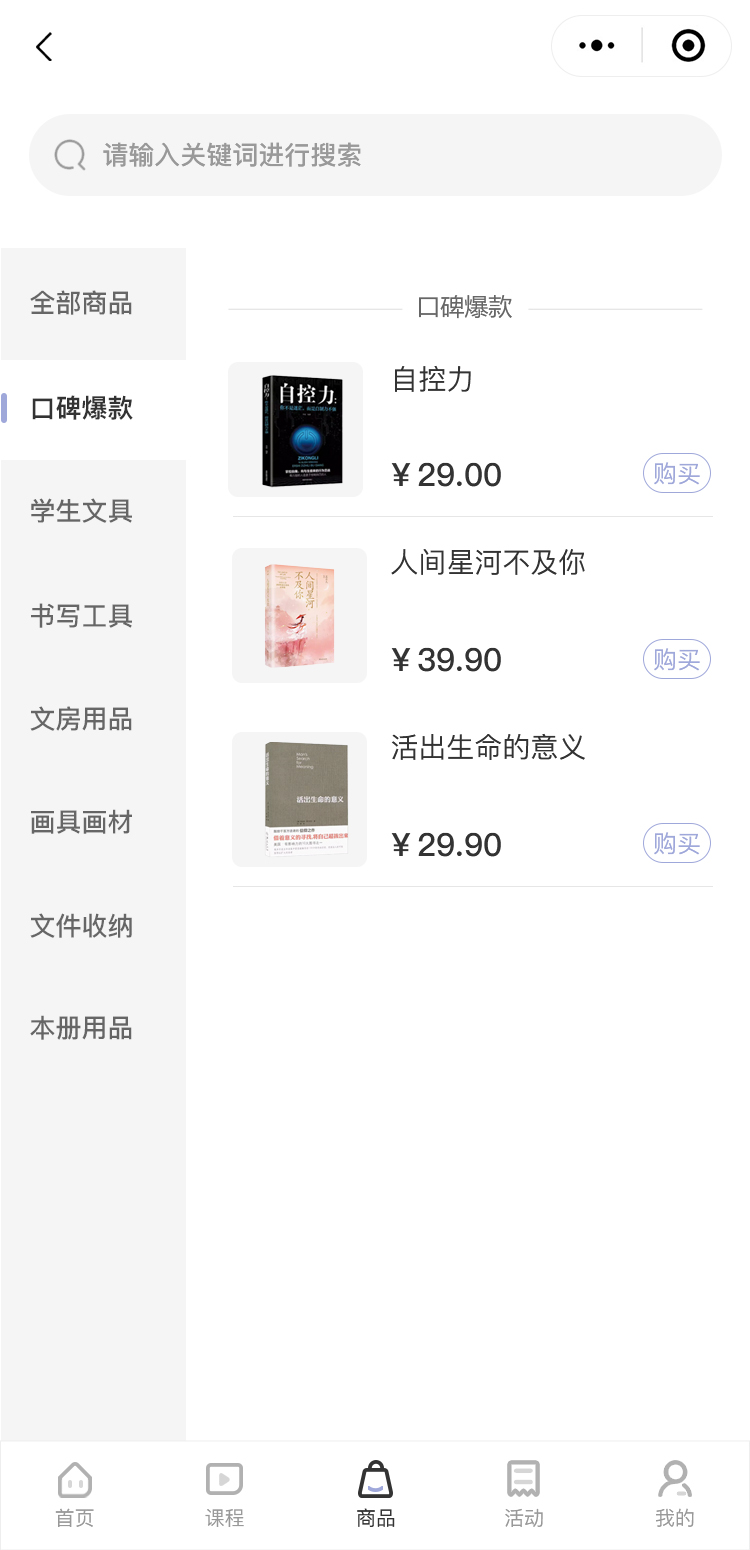The width and height of the screenshot is (750, 1550).
Task: Select the 学生文具 category
Action: point(82,511)
